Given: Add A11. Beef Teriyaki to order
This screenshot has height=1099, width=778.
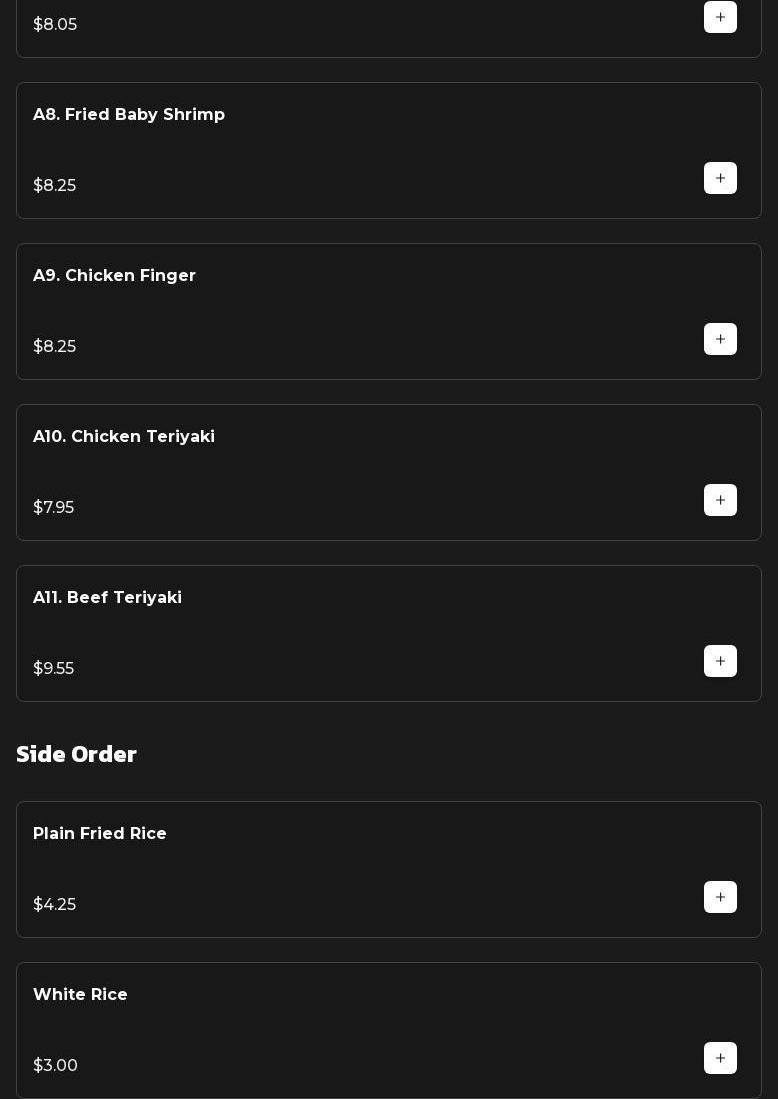Looking at the screenshot, I should point(720,661).
